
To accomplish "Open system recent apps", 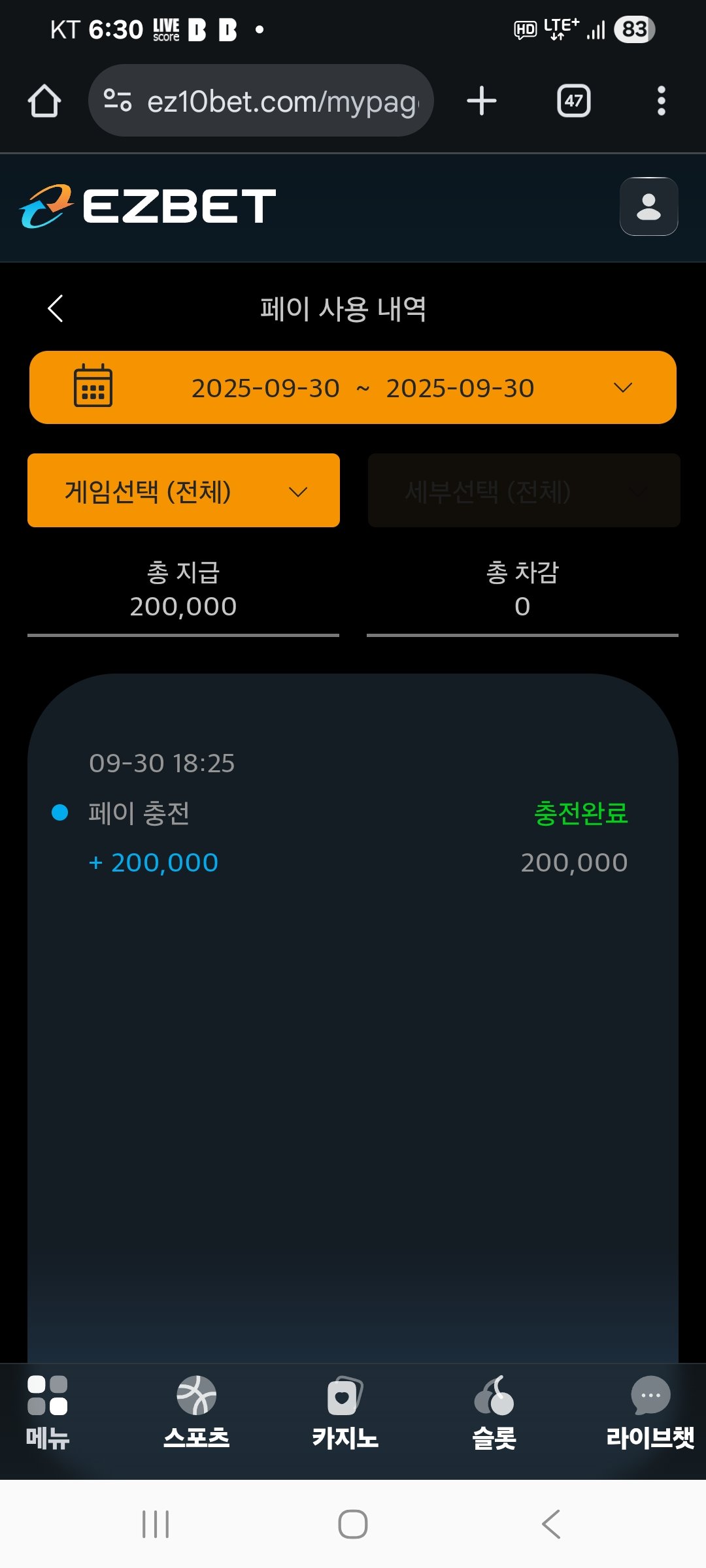I will click(x=156, y=1524).
